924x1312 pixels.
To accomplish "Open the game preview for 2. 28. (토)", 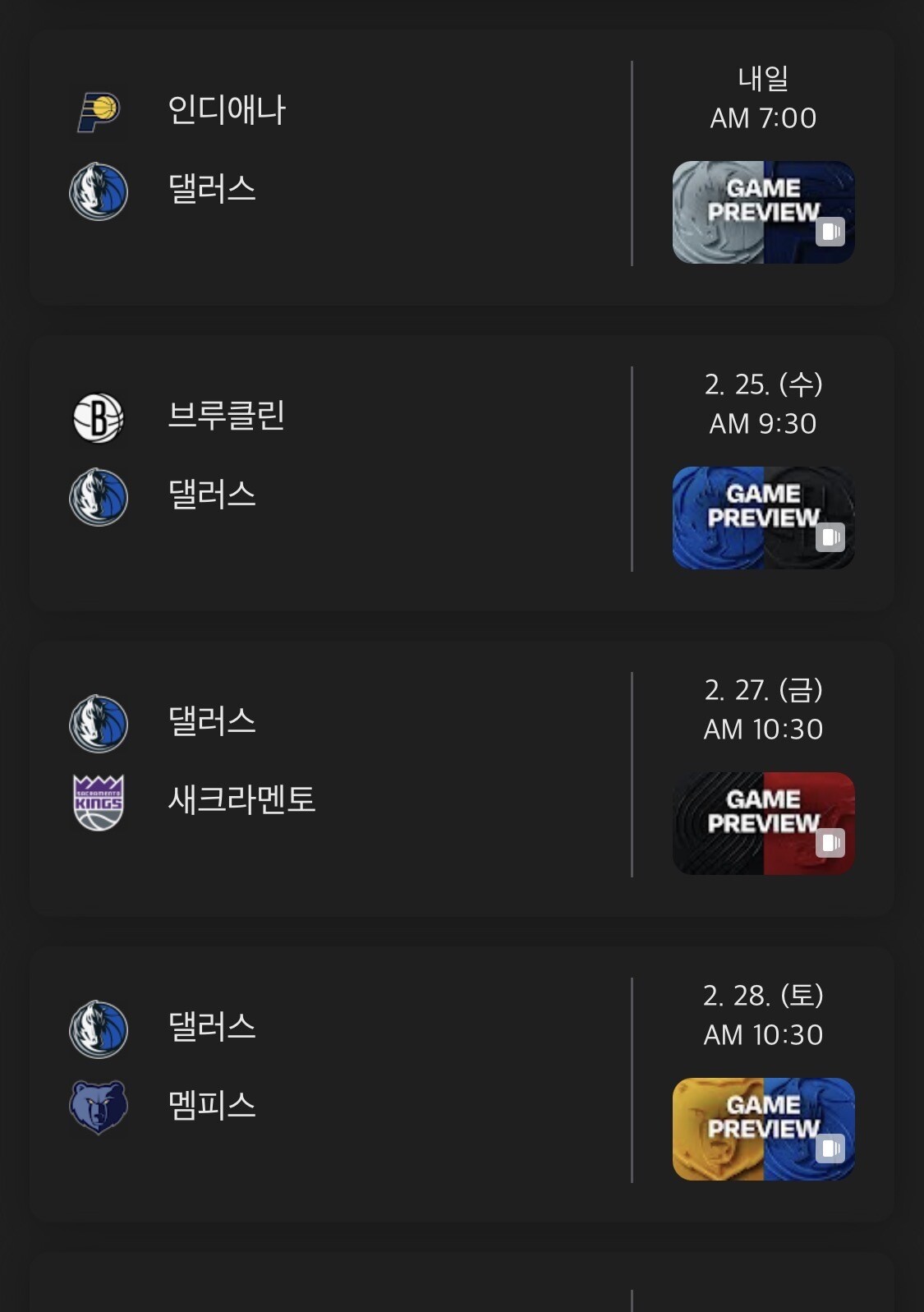I will [x=763, y=1129].
